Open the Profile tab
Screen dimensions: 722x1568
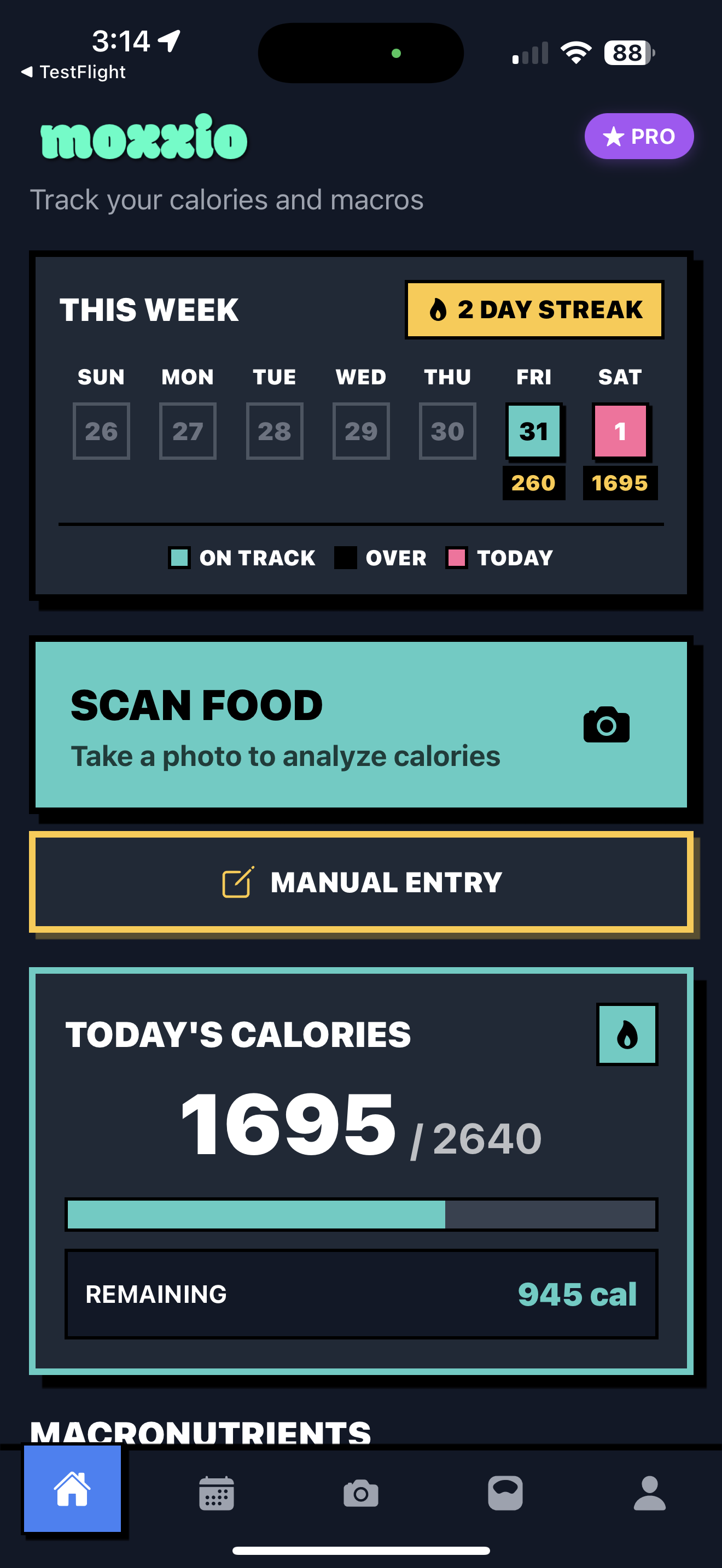point(650,1493)
